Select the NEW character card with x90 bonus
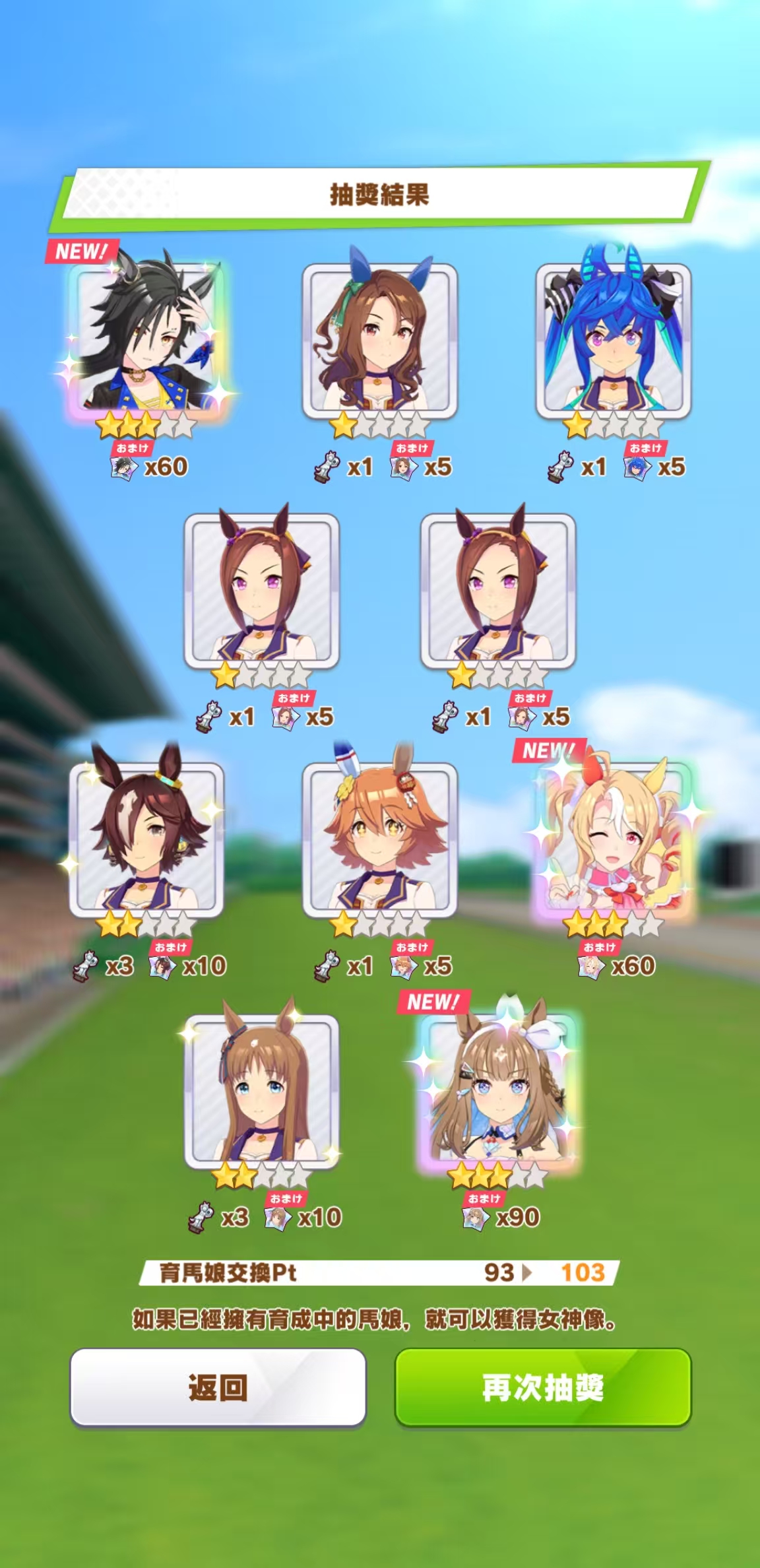This screenshot has height=1568, width=760. point(499,1090)
